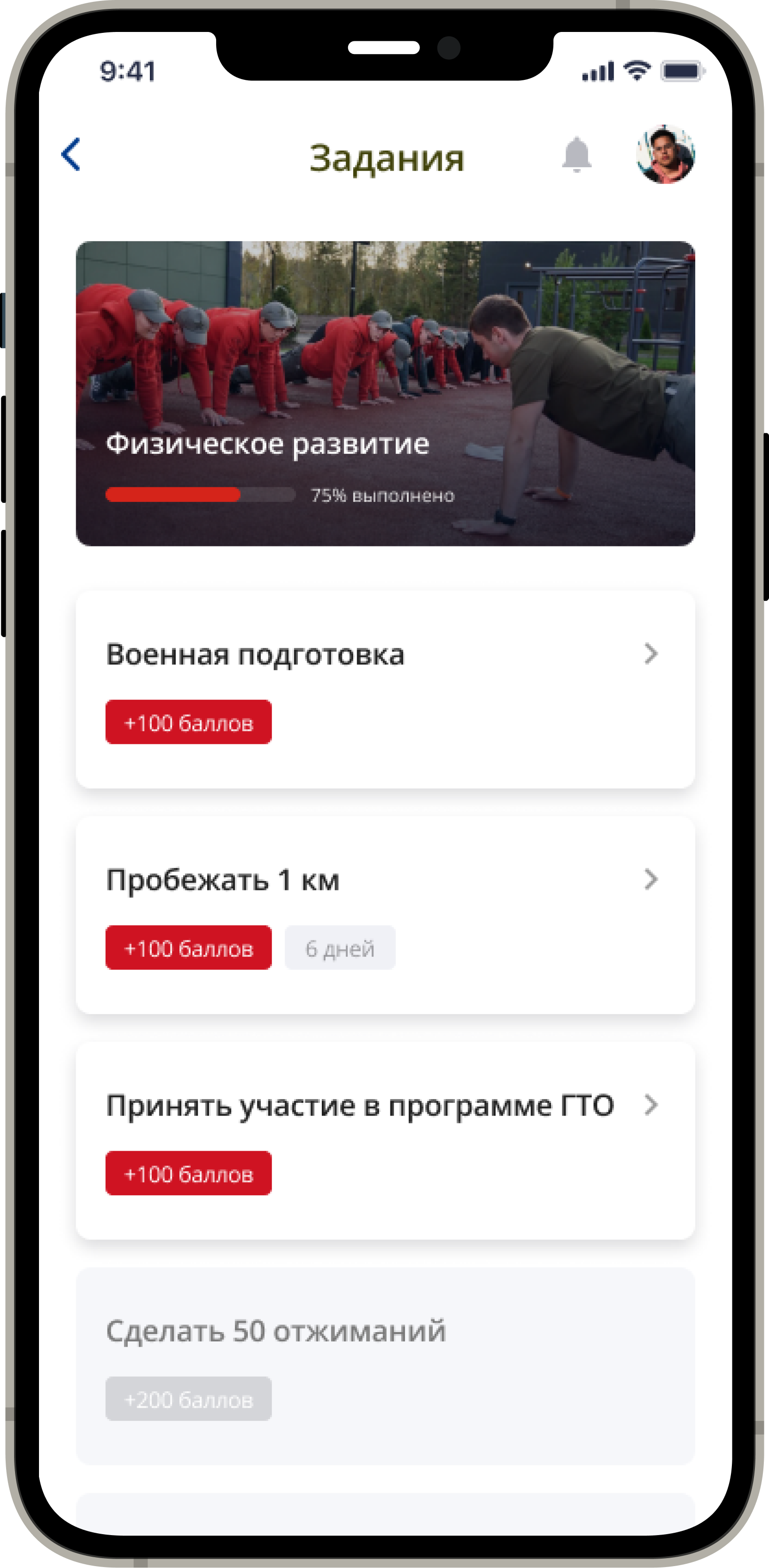The width and height of the screenshot is (769, 1568).
Task: Go back using the blue arrow
Action: pos(71,155)
